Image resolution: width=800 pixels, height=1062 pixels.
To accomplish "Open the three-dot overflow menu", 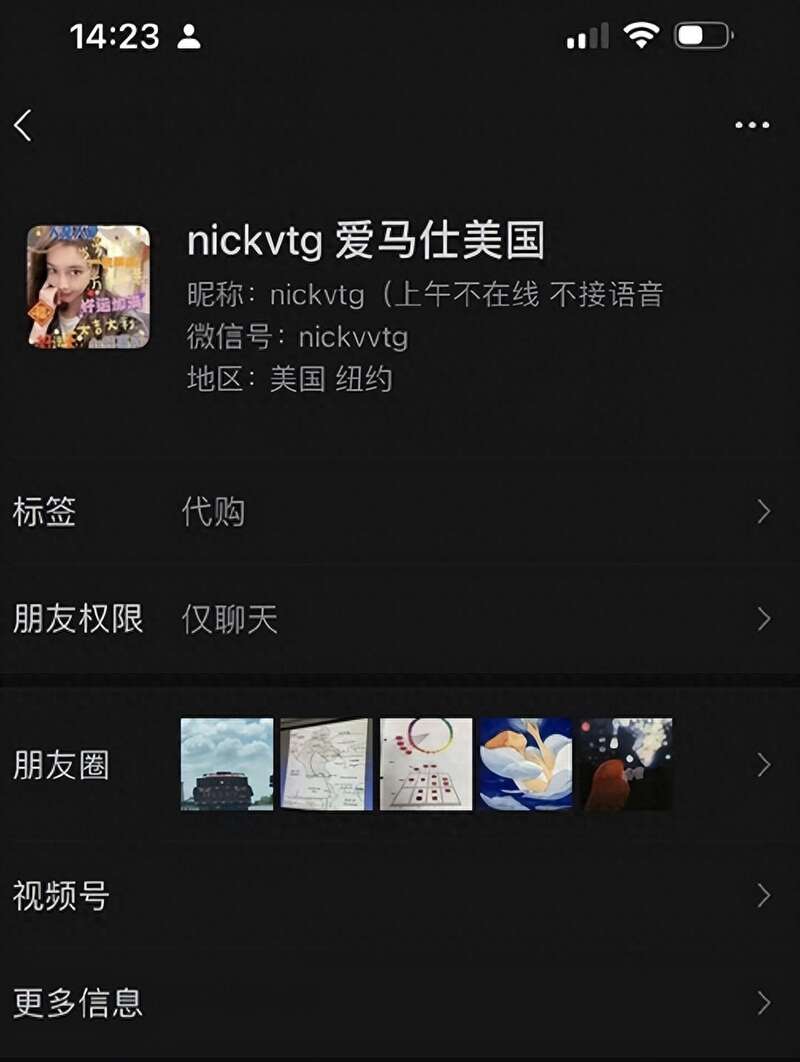I will (x=752, y=126).
